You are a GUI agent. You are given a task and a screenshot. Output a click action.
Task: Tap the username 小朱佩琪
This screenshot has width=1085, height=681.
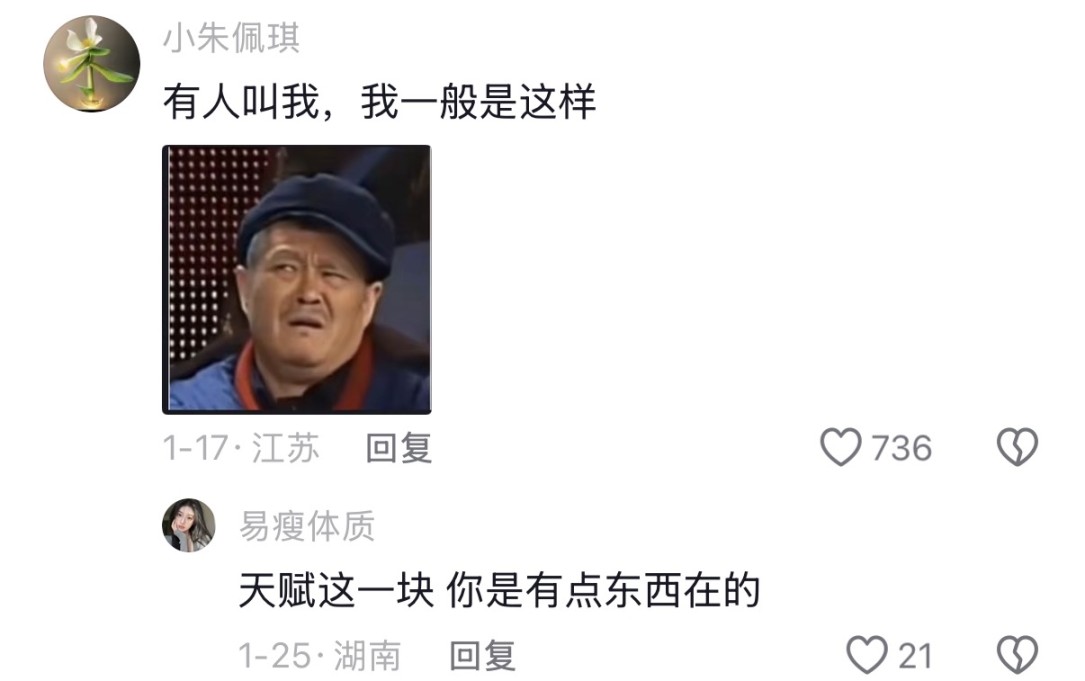[x=231, y=39]
